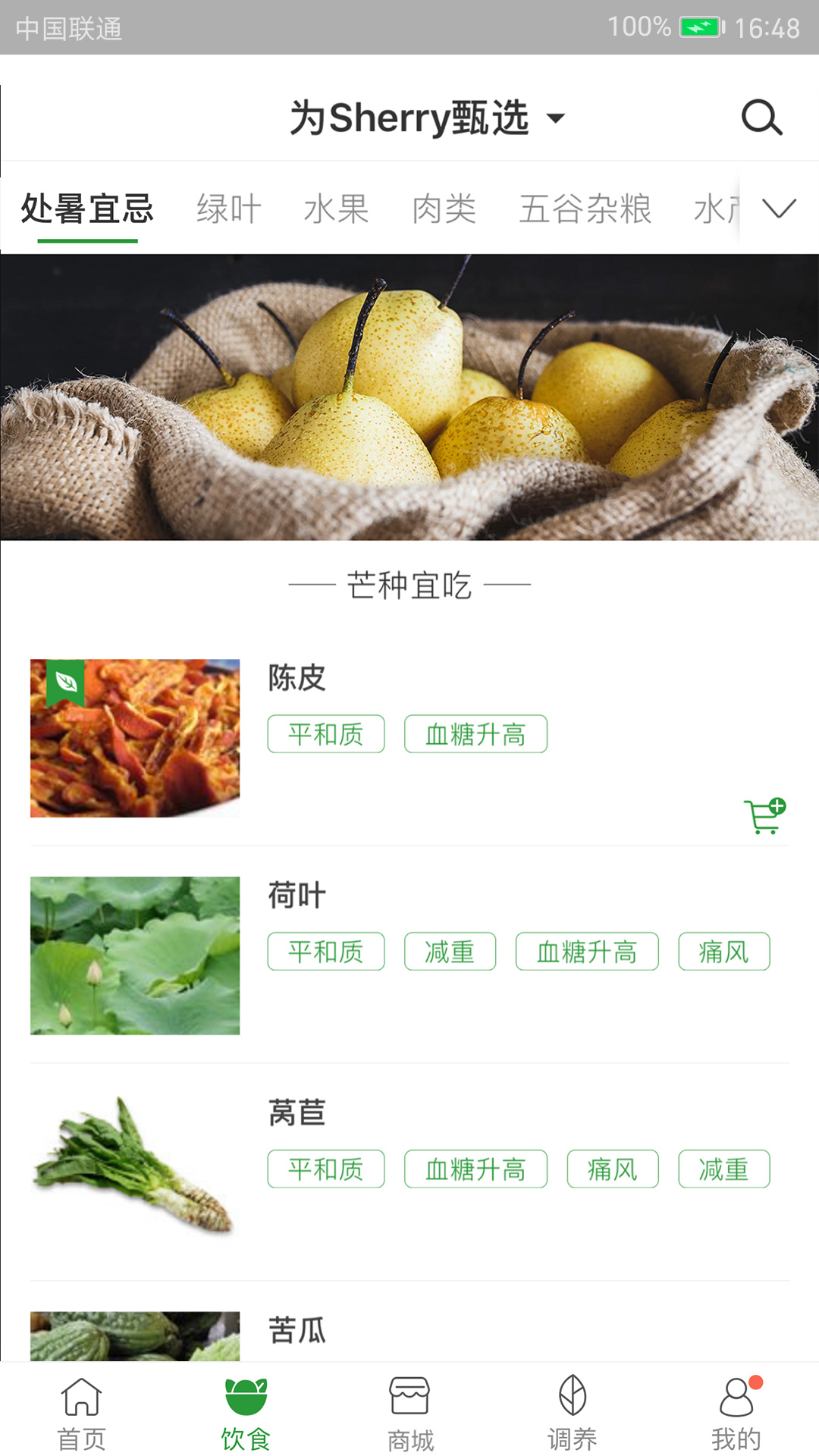Open the 血糖升高 tag under 荷叶
Screen dimensions: 819x1456
tap(586, 952)
